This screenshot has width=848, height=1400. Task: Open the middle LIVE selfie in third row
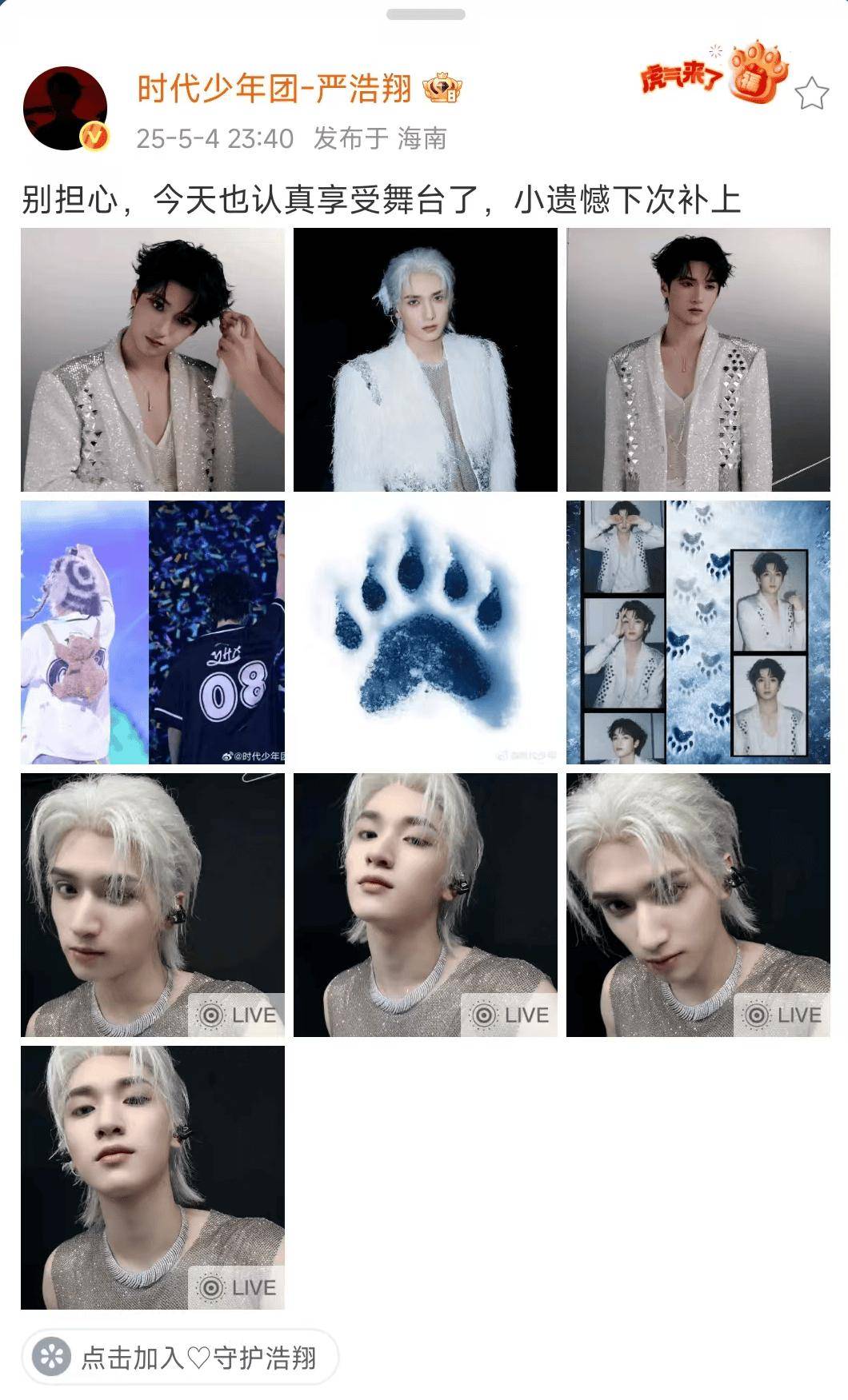pyautogui.click(x=426, y=905)
